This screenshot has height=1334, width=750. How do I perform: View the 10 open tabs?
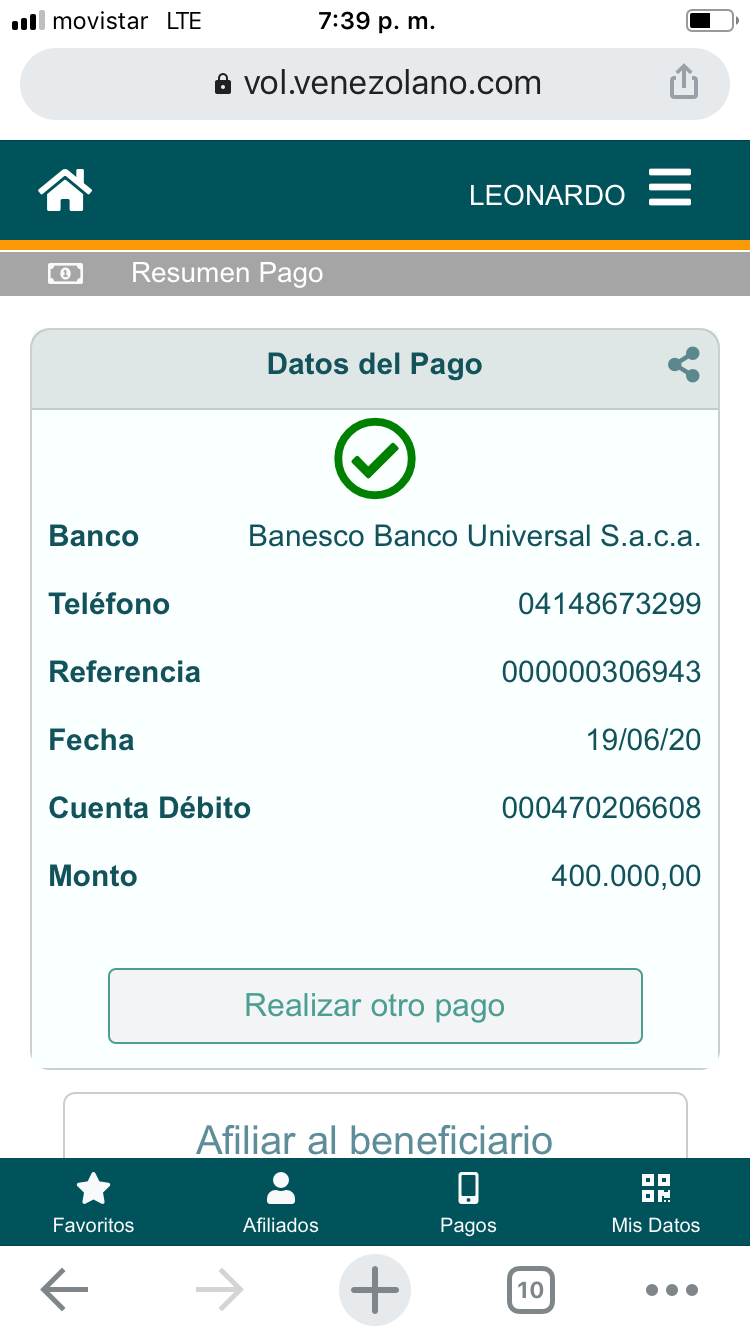(x=531, y=1290)
